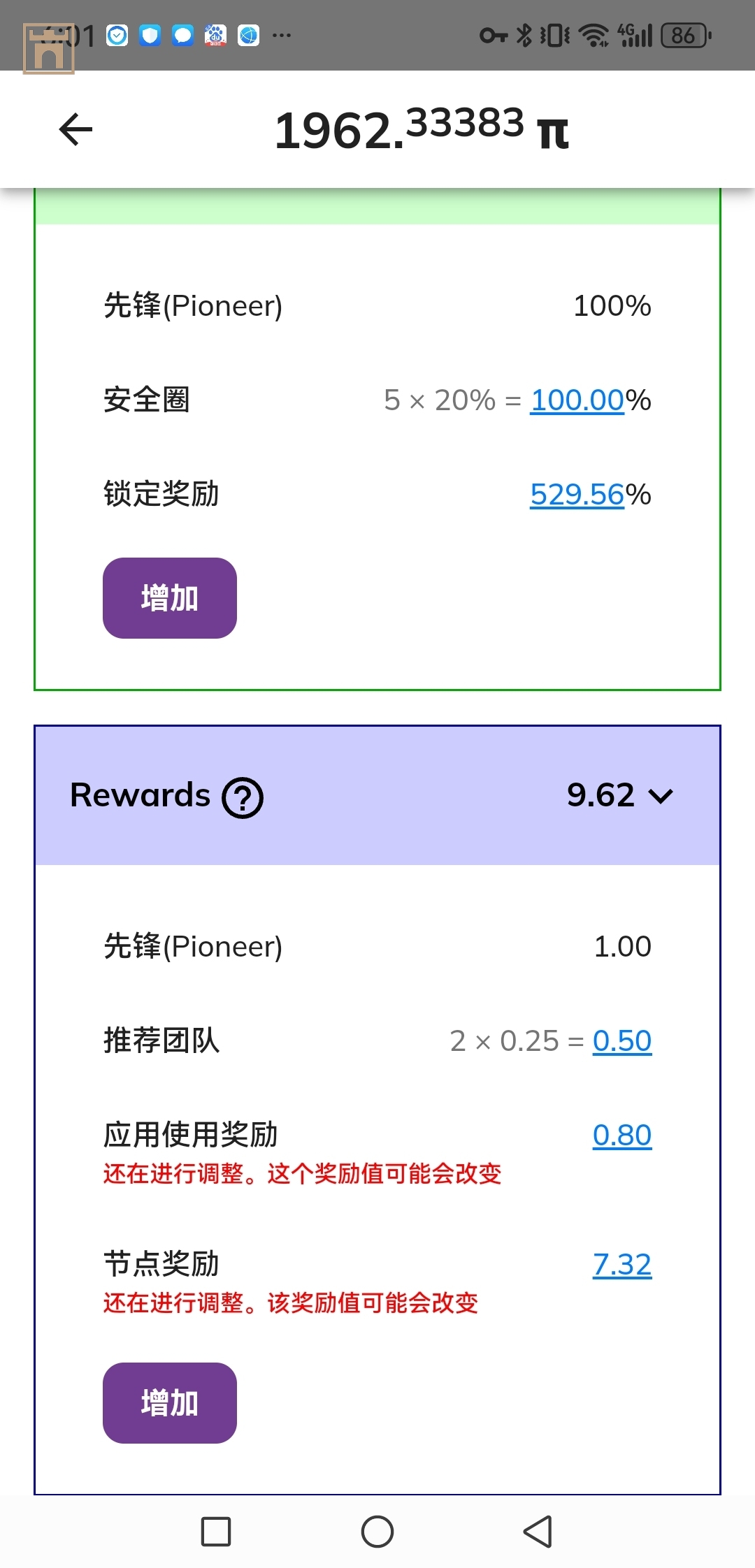Open the 0.80 app usage reward link
755x1568 pixels.
point(621,1135)
